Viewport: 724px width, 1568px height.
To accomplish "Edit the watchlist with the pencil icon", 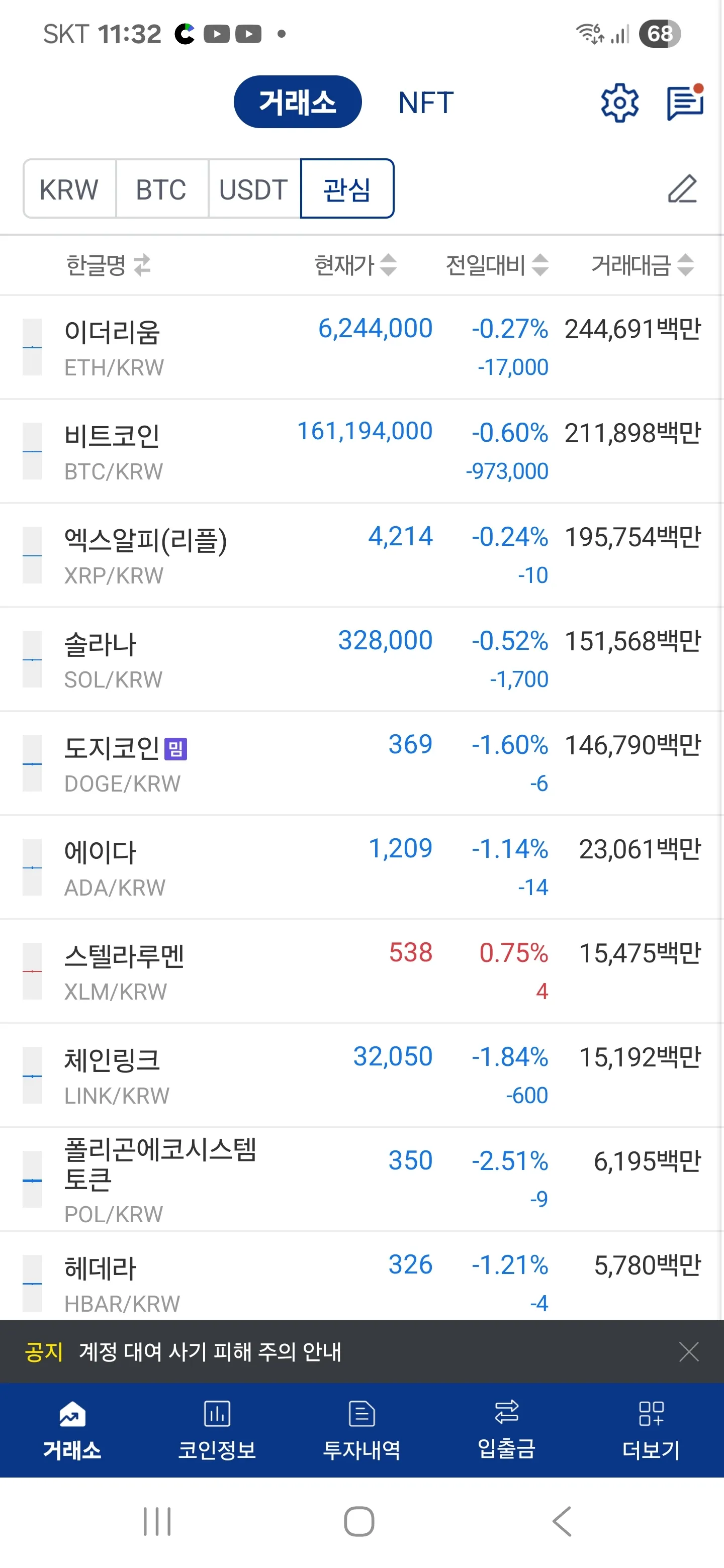I will pos(682,188).
